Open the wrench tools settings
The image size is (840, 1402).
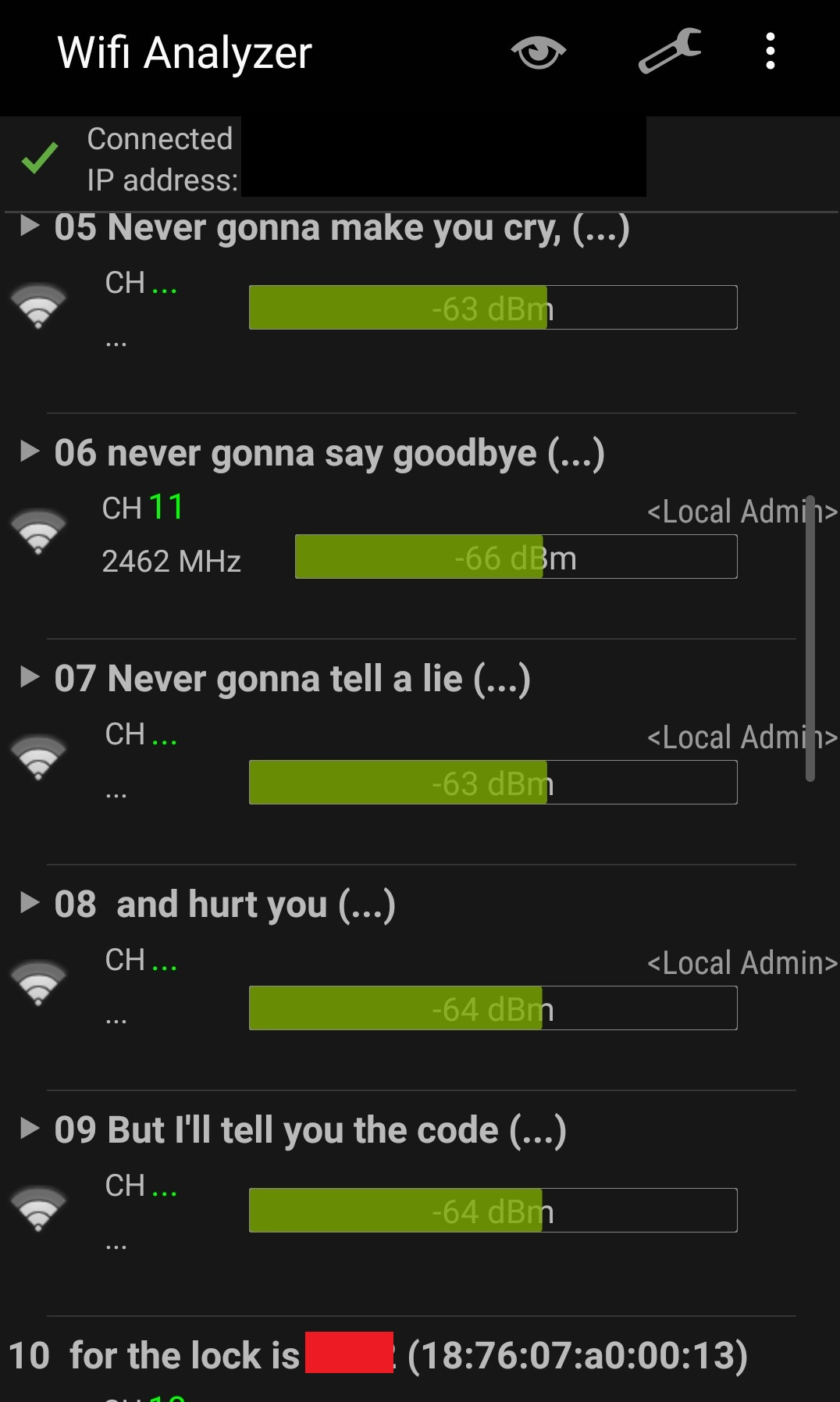click(670, 51)
